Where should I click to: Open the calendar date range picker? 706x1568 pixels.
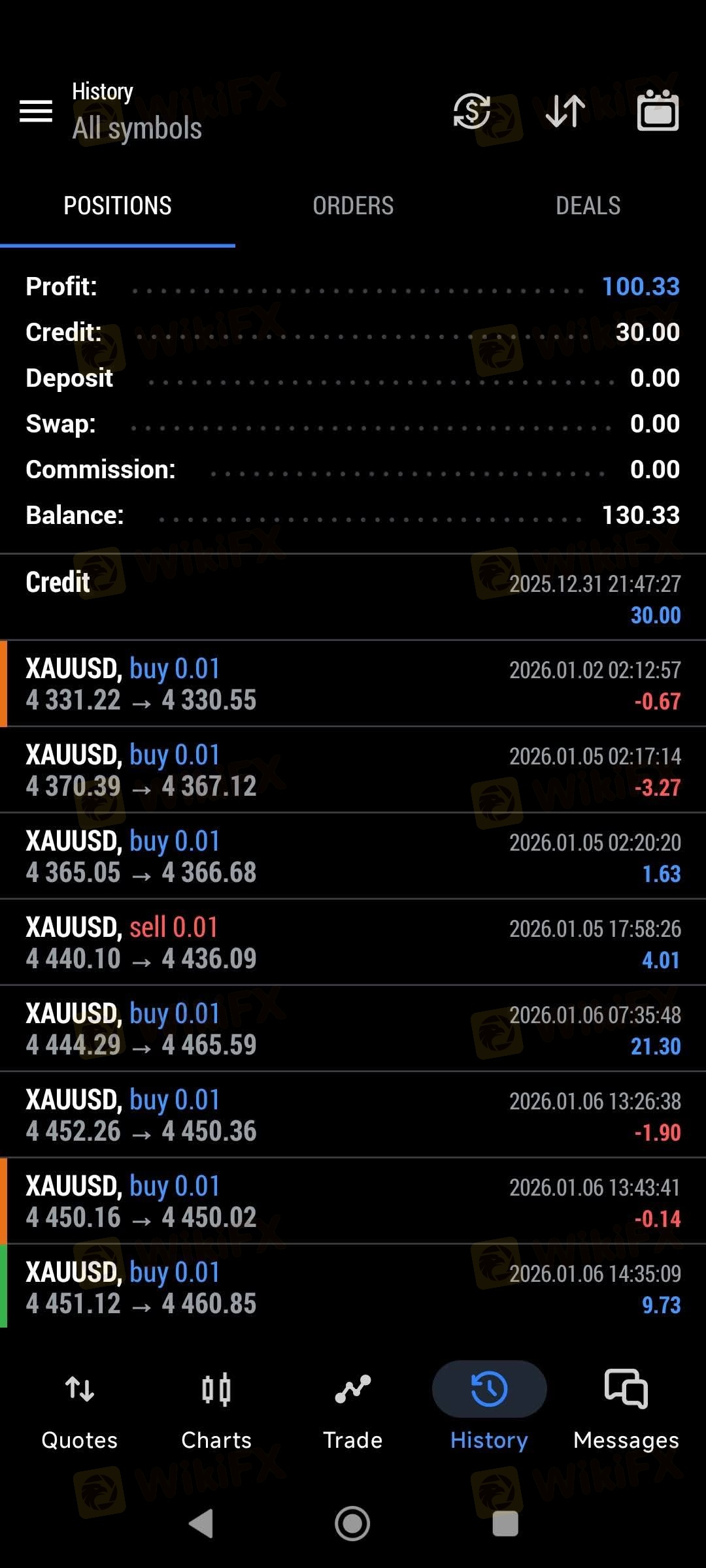[x=658, y=111]
